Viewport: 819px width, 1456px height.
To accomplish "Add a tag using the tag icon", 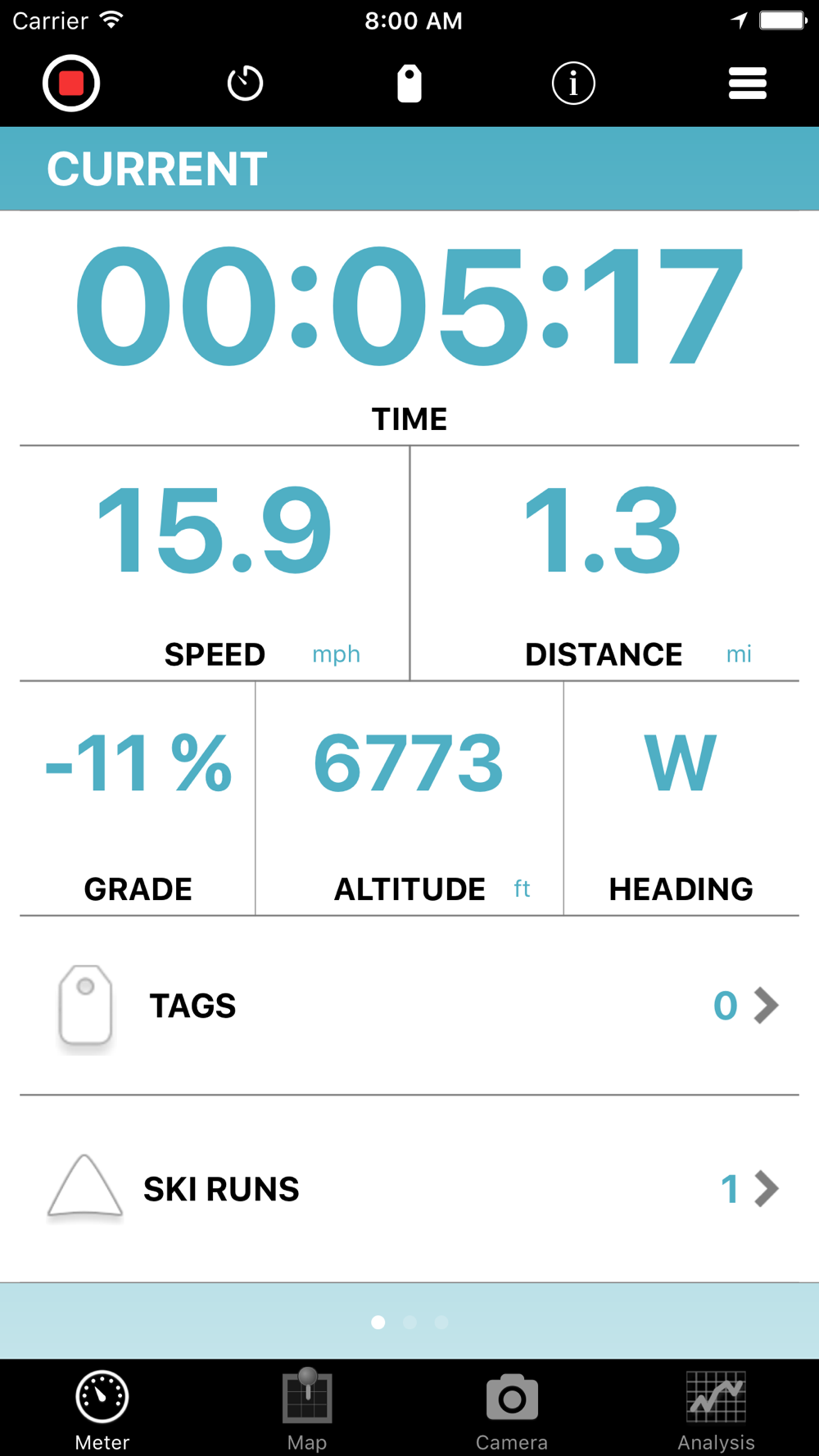I will point(409,84).
